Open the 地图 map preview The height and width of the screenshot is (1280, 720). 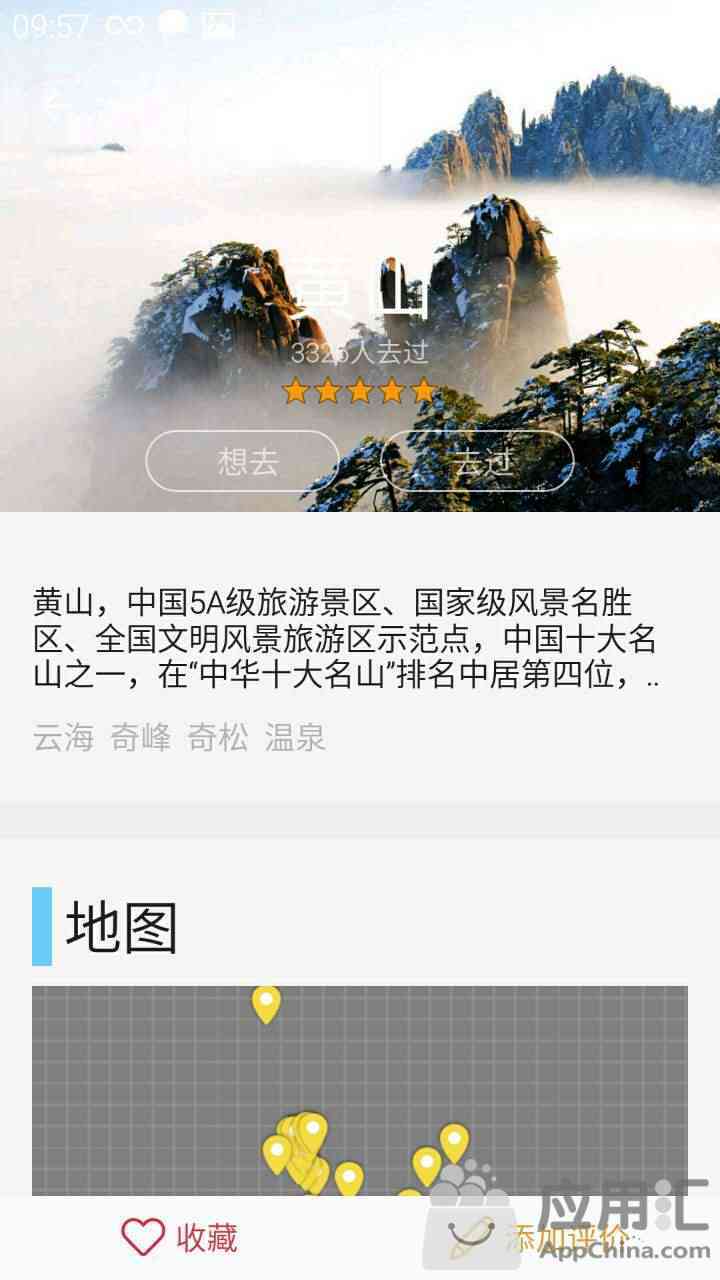pos(360,1090)
